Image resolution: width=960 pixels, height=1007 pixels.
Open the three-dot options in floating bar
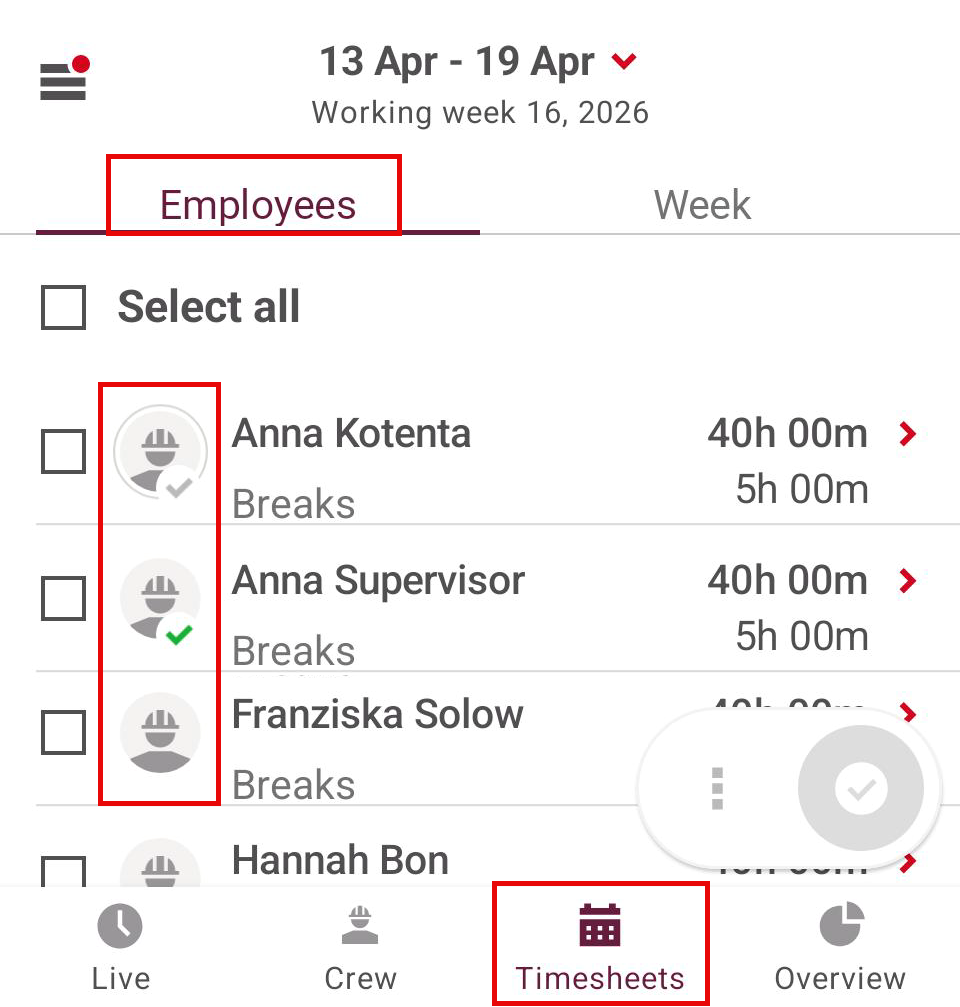click(x=717, y=789)
